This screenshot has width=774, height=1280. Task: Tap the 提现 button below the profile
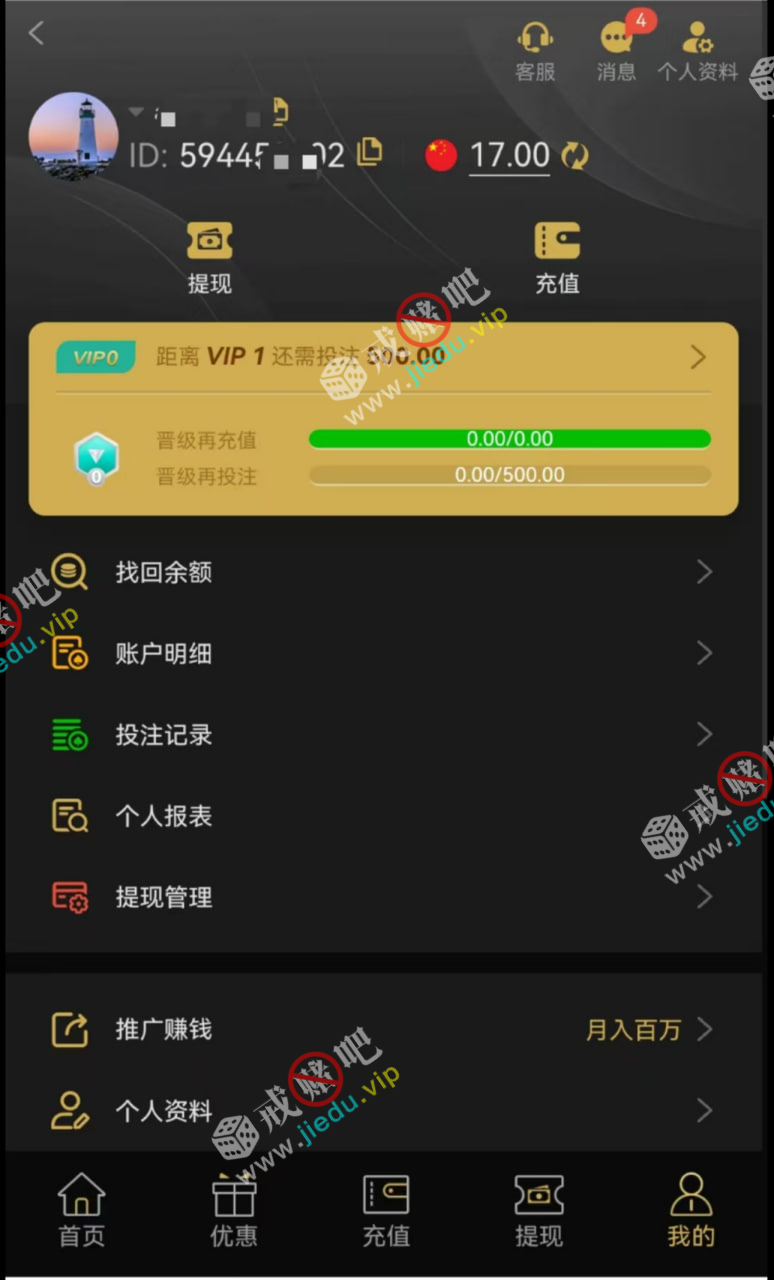[x=209, y=258]
